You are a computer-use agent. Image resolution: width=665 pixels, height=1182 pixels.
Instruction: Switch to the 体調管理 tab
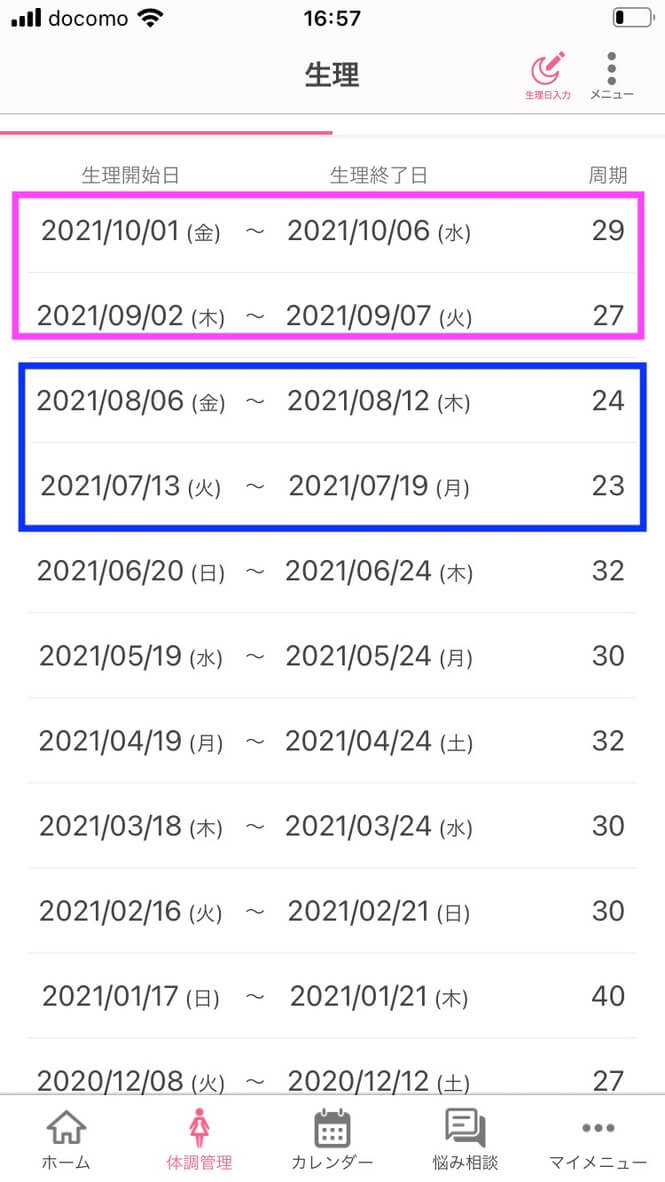click(x=199, y=1138)
